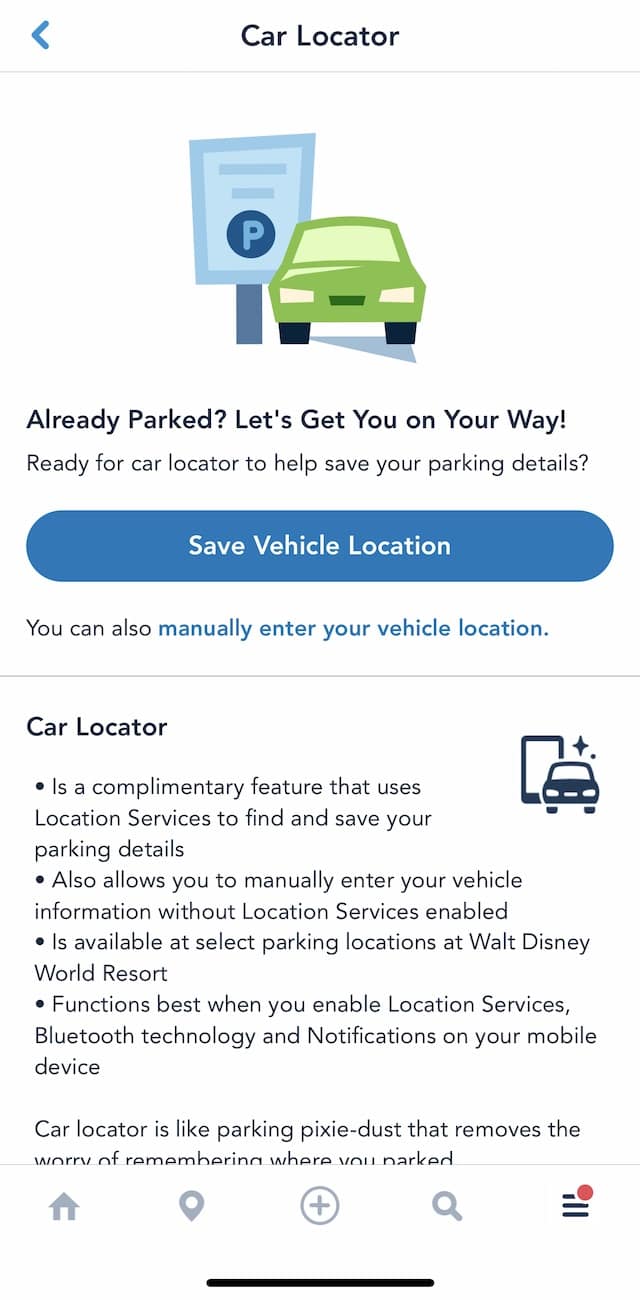Go back from Car Locator

(41, 36)
